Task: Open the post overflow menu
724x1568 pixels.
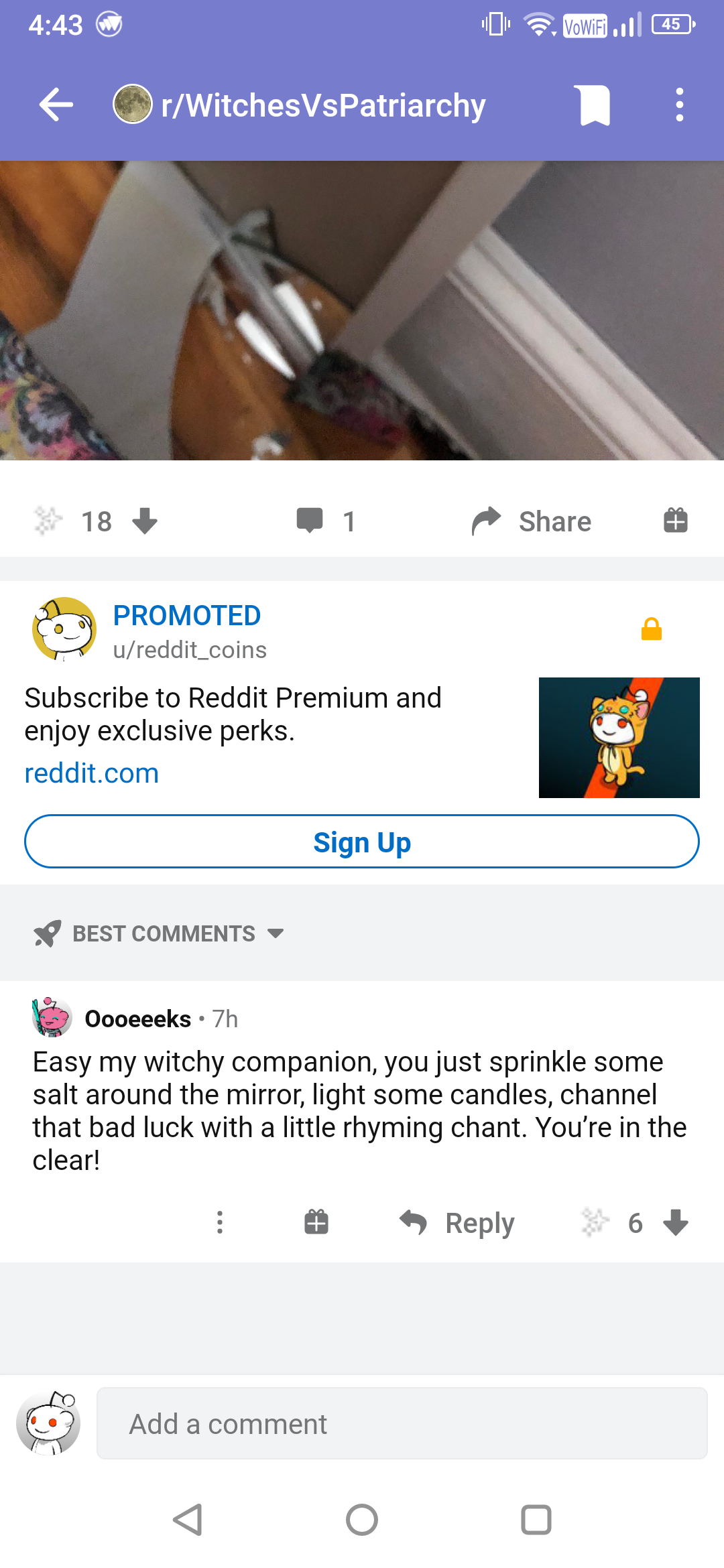Action: [680, 105]
